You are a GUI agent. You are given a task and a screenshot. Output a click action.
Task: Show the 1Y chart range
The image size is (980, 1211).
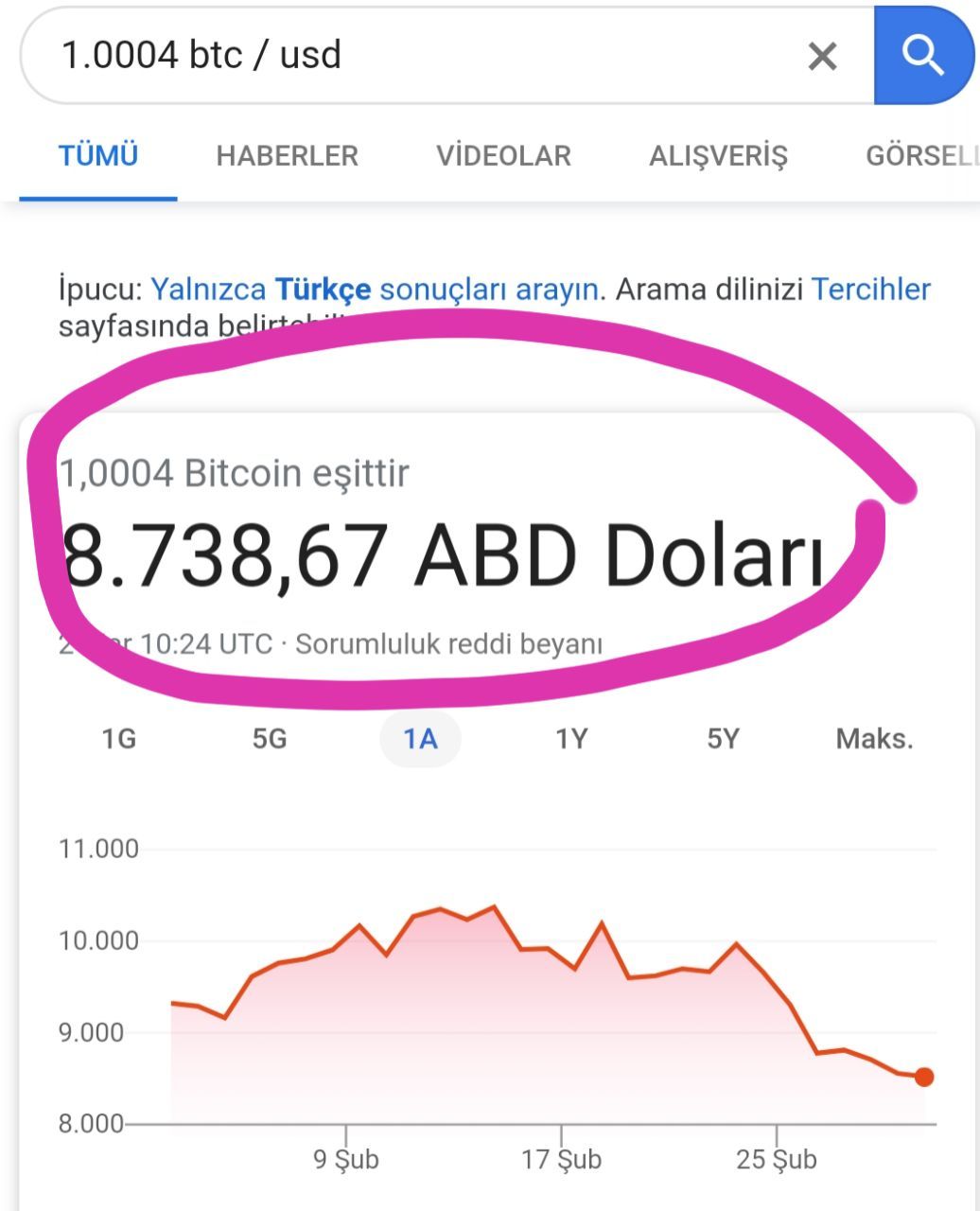point(571,739)
